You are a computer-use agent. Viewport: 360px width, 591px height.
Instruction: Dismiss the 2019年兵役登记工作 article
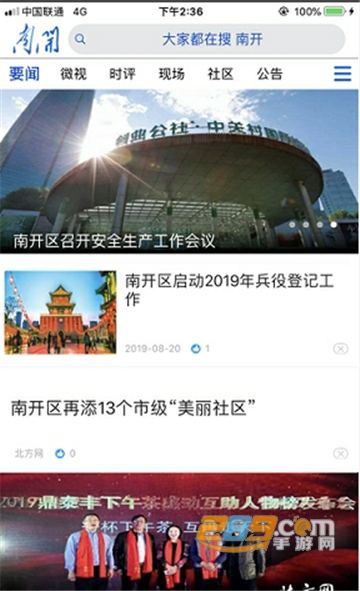(x=340, y=349)
